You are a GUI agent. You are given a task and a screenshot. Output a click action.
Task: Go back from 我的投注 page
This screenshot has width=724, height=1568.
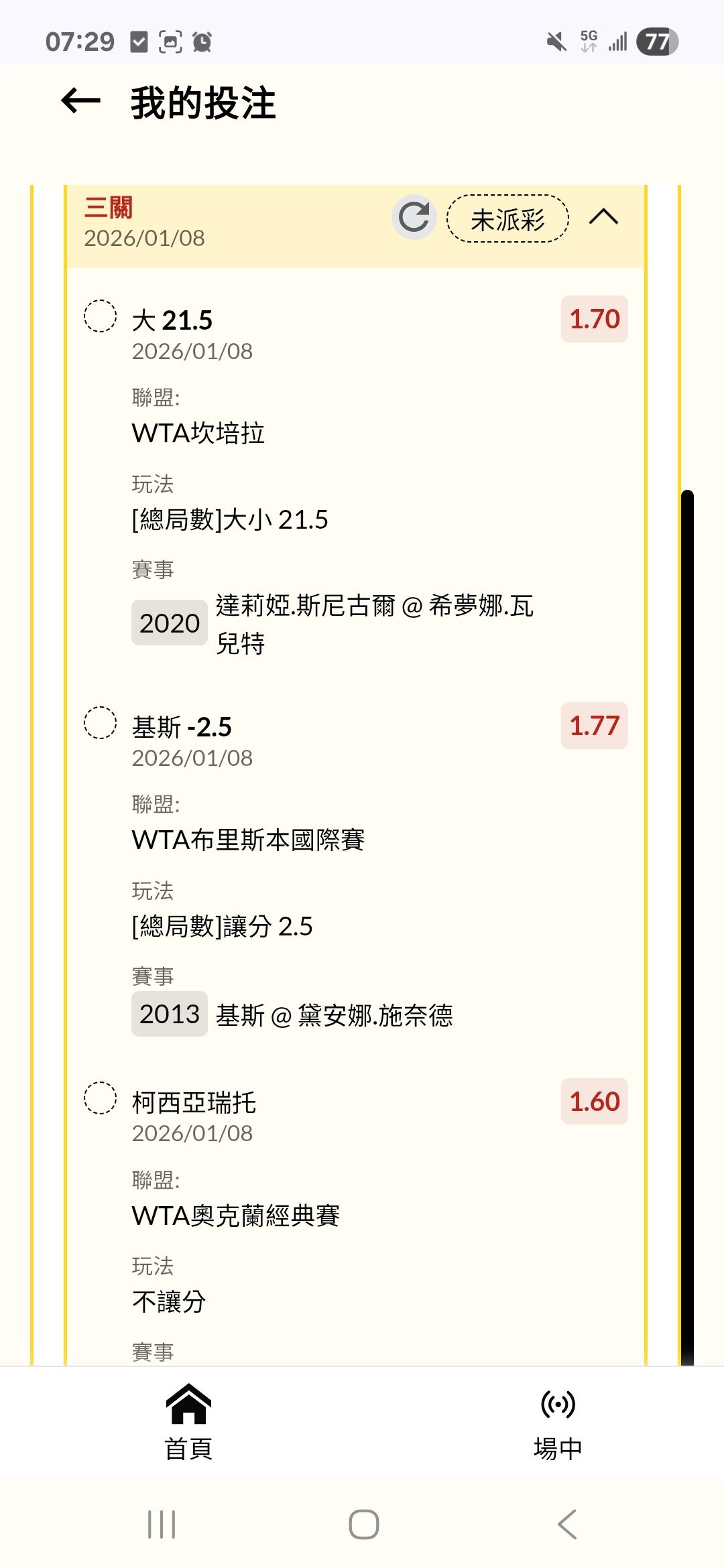tap(80, 102)
